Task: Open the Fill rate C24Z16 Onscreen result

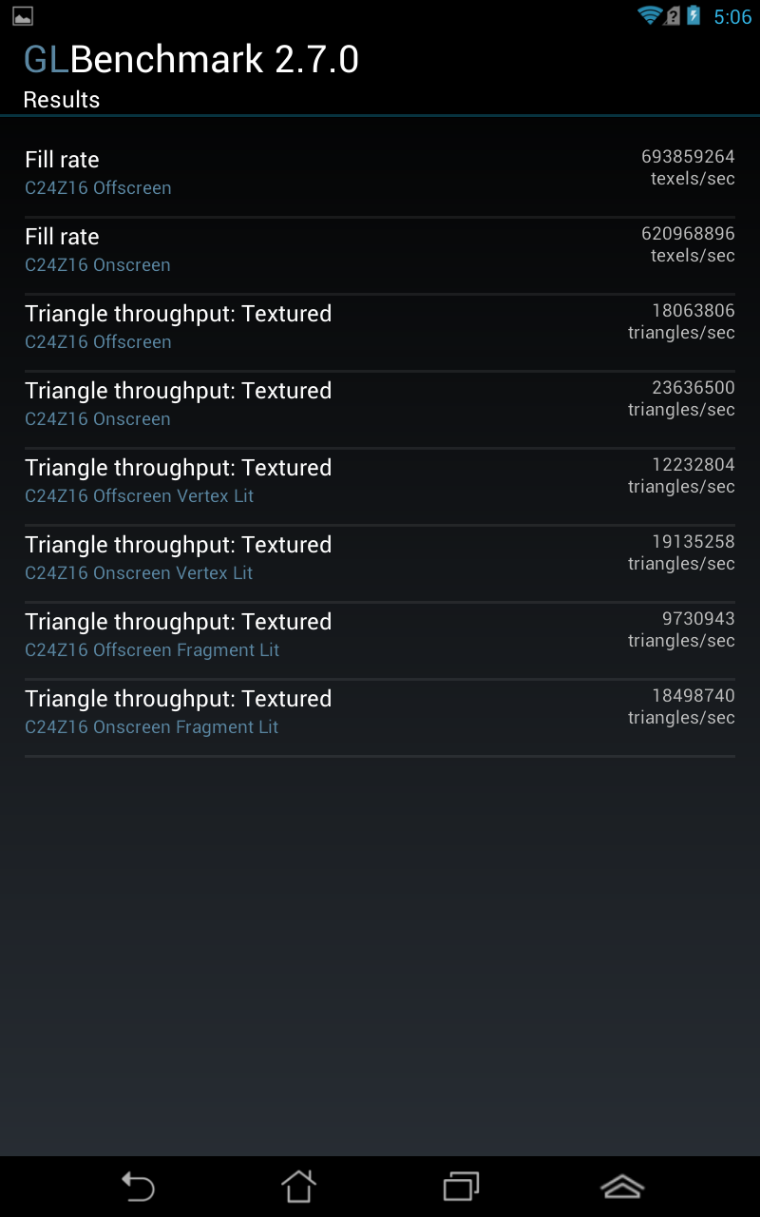Action: (x=380, y=250)
